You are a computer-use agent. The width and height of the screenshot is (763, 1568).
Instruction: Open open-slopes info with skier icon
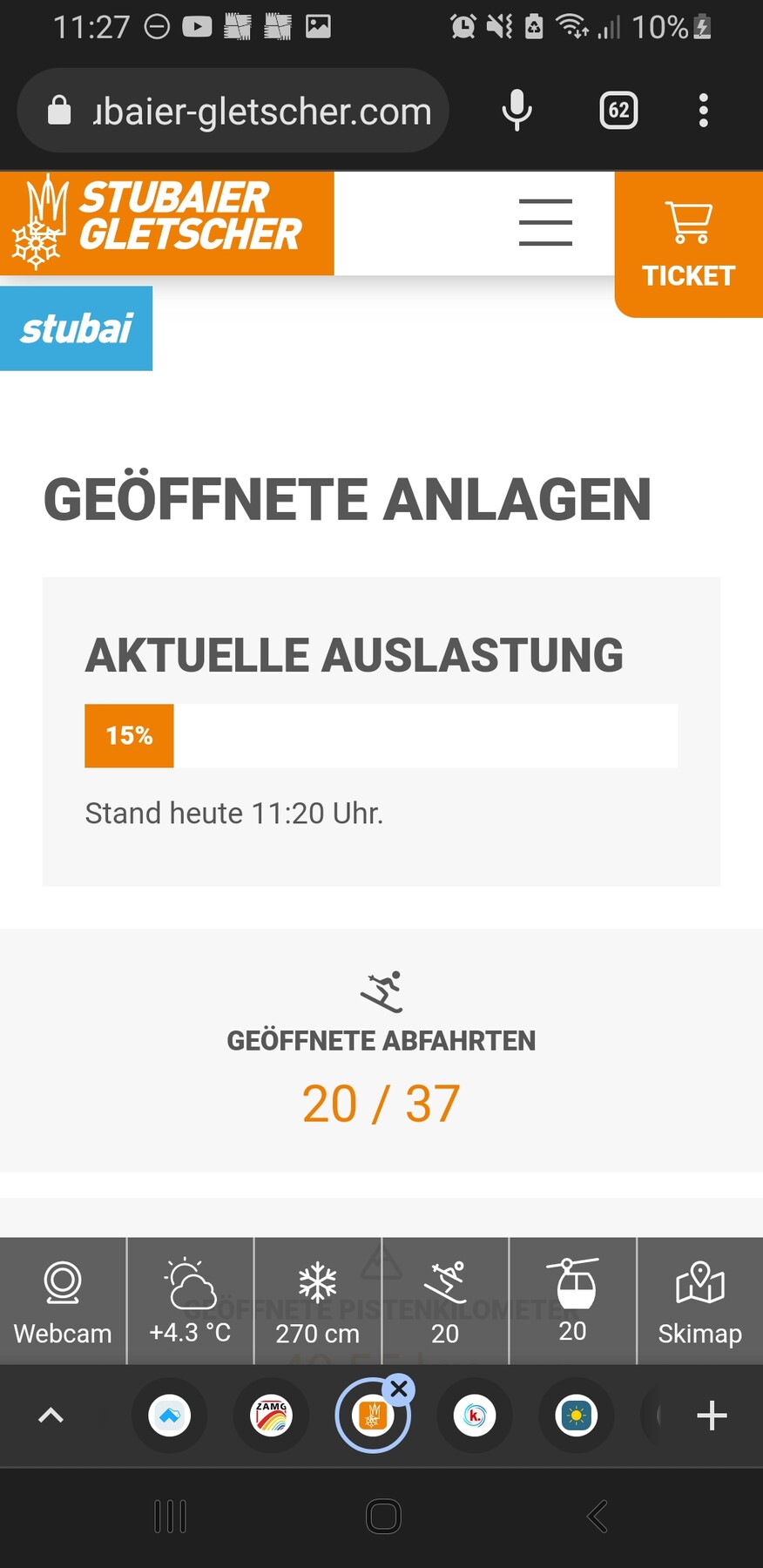tap(445, 1301)
